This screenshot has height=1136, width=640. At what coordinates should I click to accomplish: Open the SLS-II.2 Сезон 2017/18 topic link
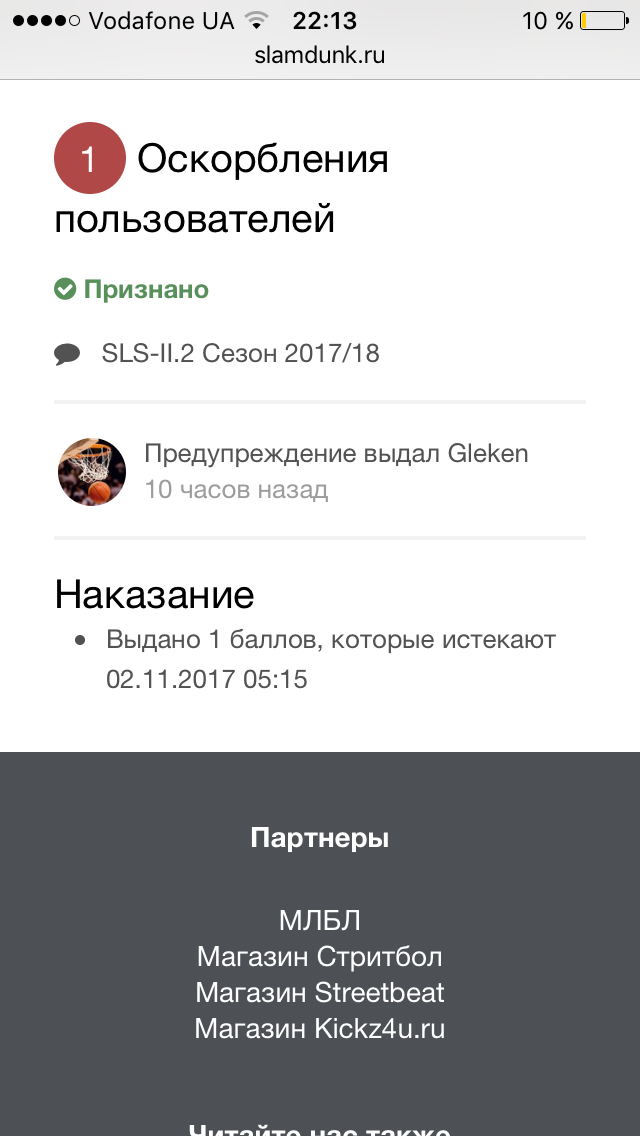(241, 354)
